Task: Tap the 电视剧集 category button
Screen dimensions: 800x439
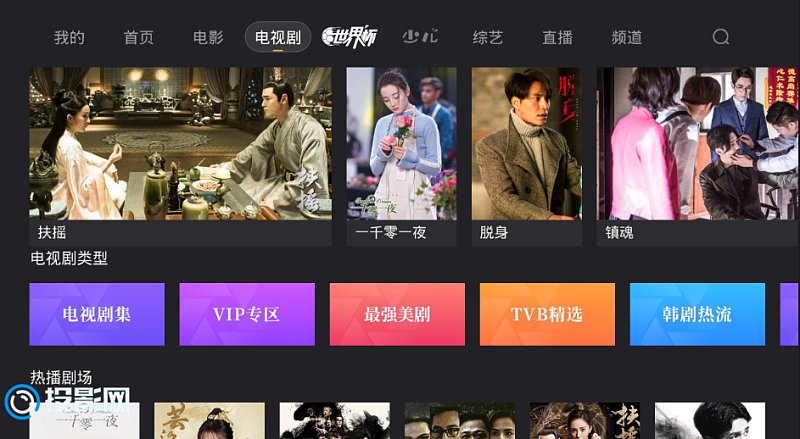Action: coord(97,314)
